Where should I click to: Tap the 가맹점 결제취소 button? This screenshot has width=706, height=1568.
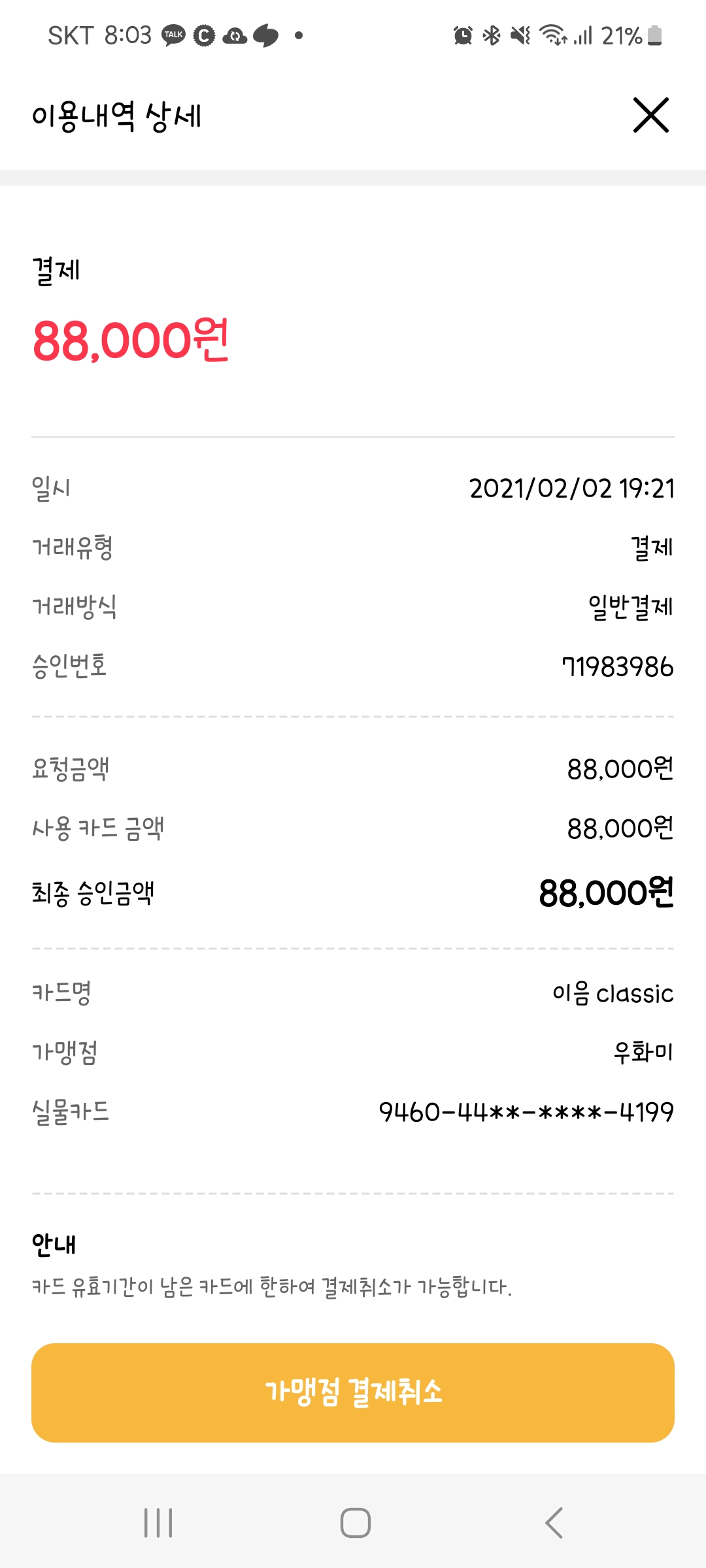pyautogui.click(x=353, y=1392)
